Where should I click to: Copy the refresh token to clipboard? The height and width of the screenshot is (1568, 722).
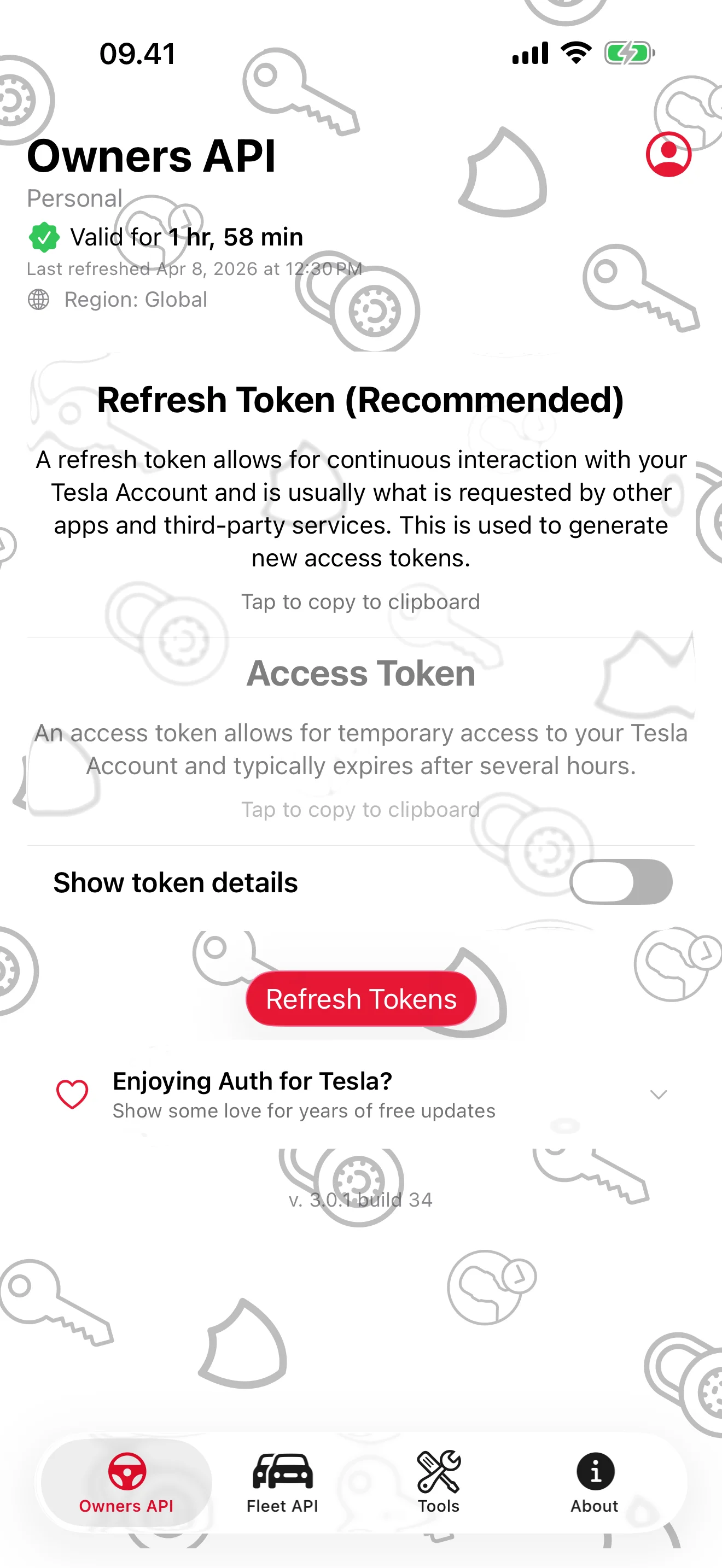point(360,601)
